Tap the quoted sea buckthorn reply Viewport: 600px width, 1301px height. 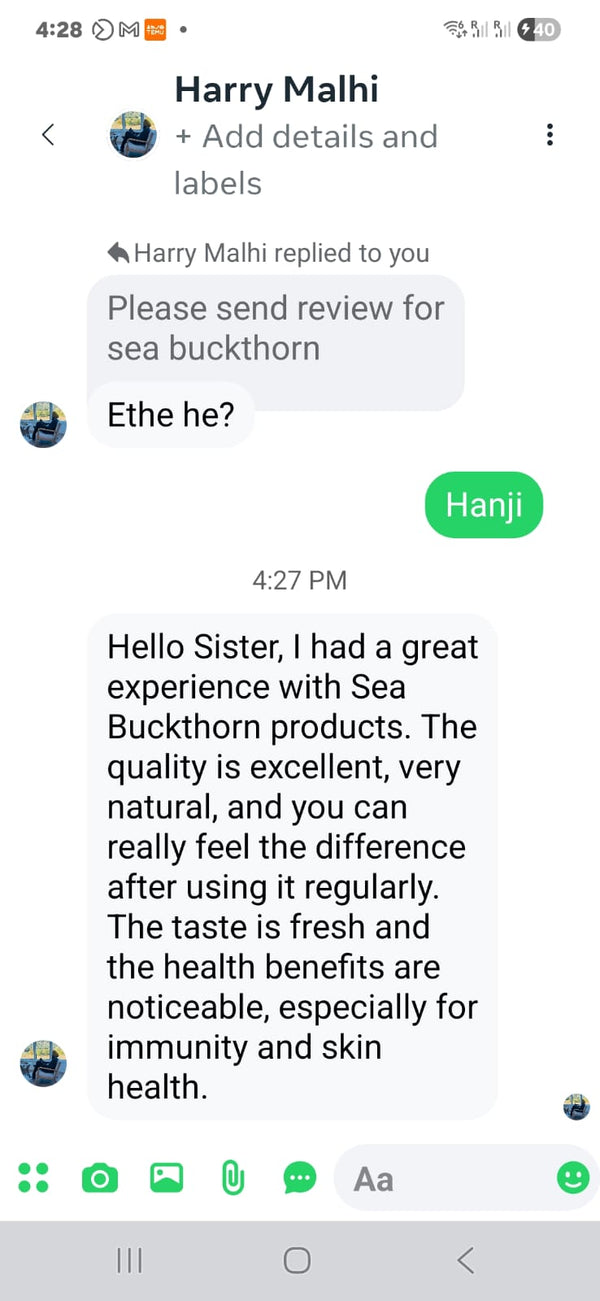point(275,328)
